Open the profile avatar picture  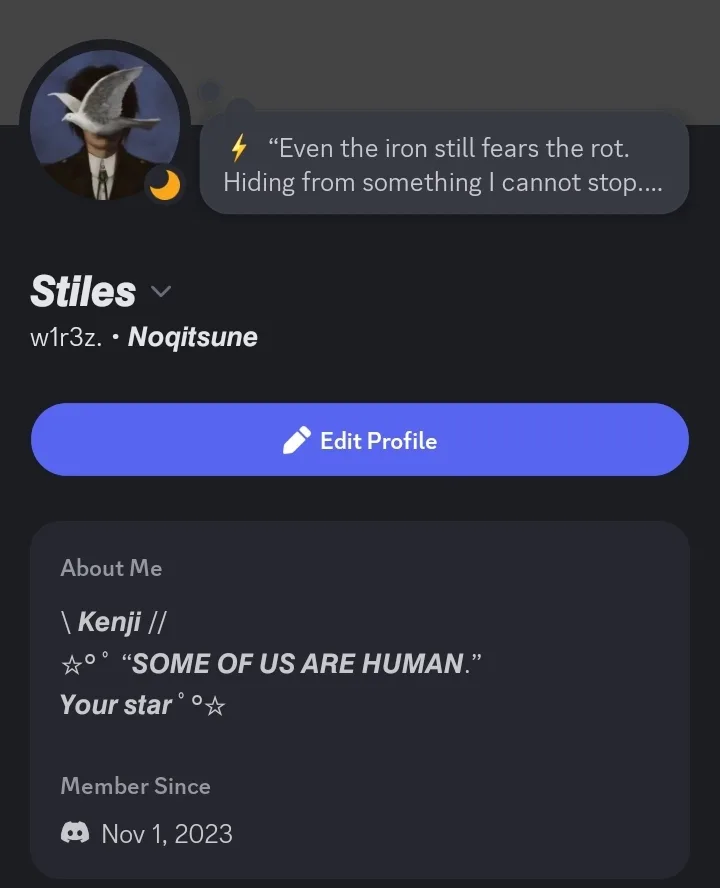pos(104,125)
